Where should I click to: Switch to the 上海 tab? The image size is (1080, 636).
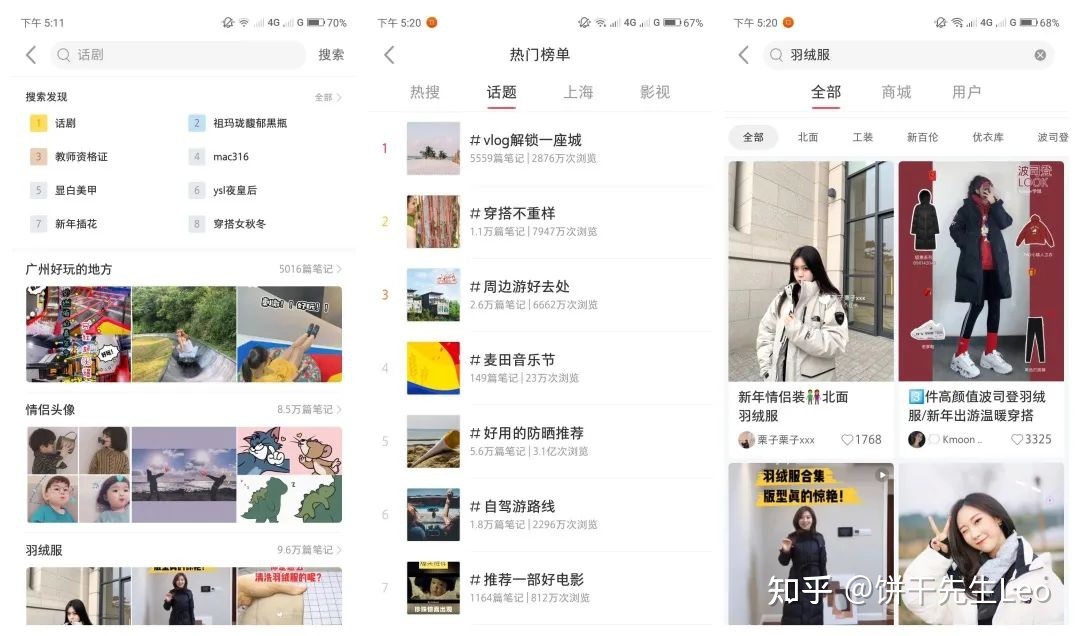tap(578, 92)
